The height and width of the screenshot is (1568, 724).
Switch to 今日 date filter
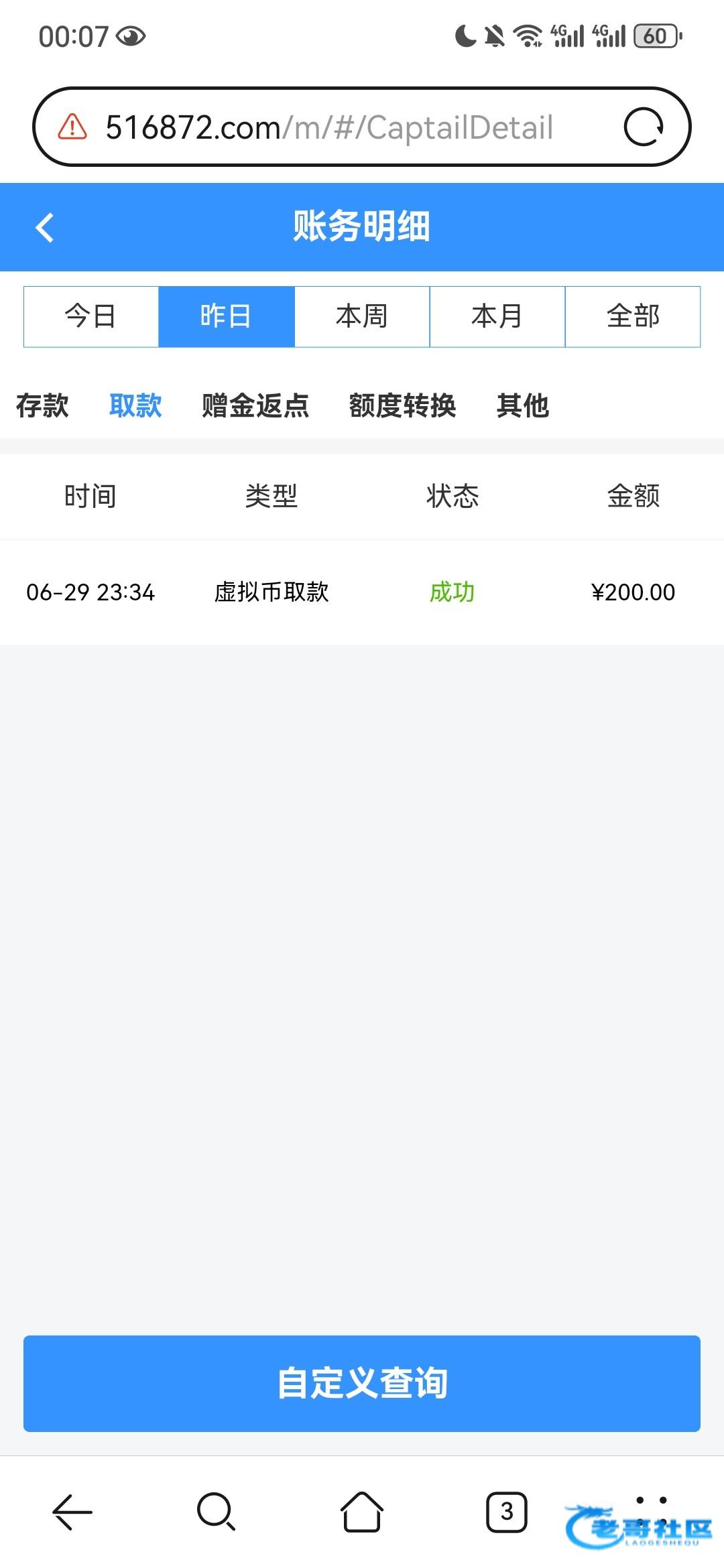coord(91,316)
